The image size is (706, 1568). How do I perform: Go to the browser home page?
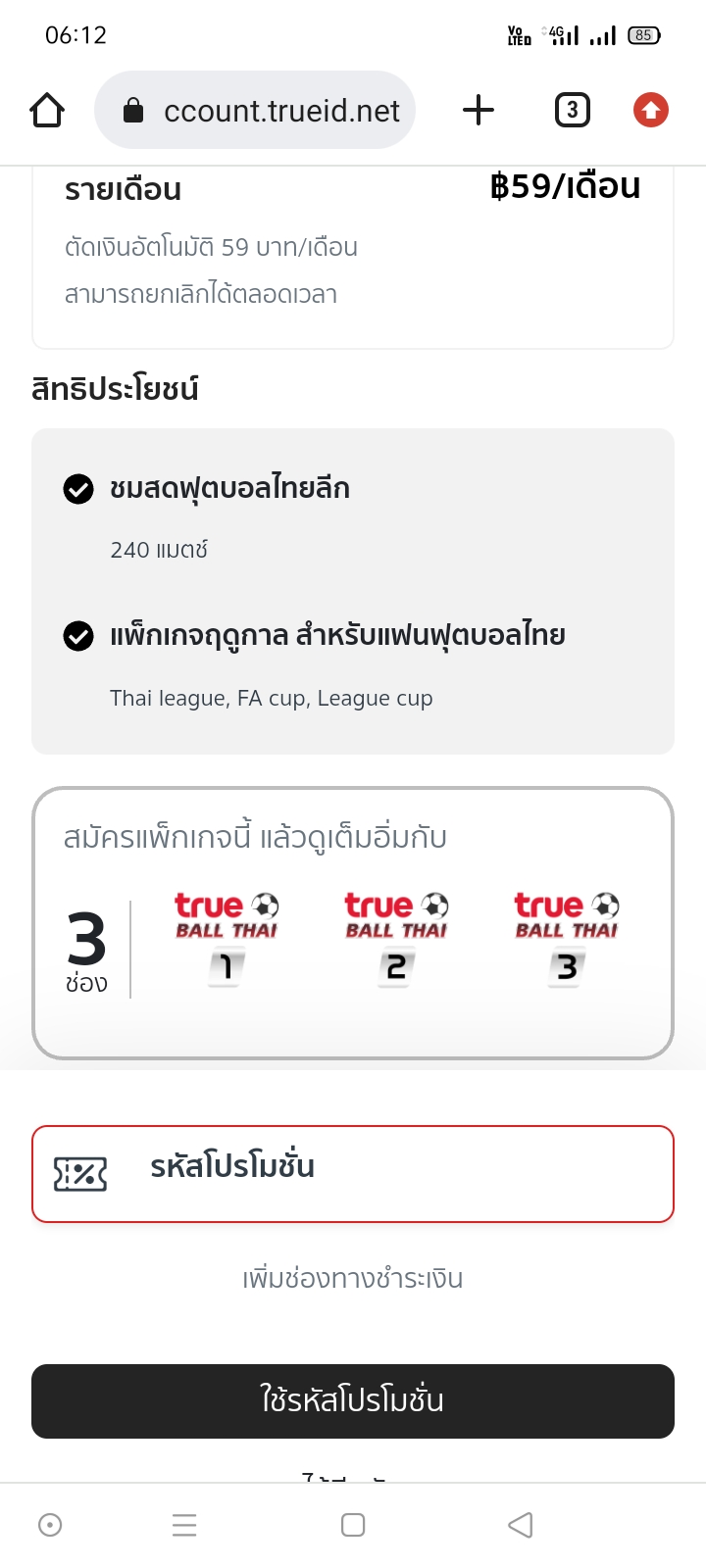(x=47, y=110)
